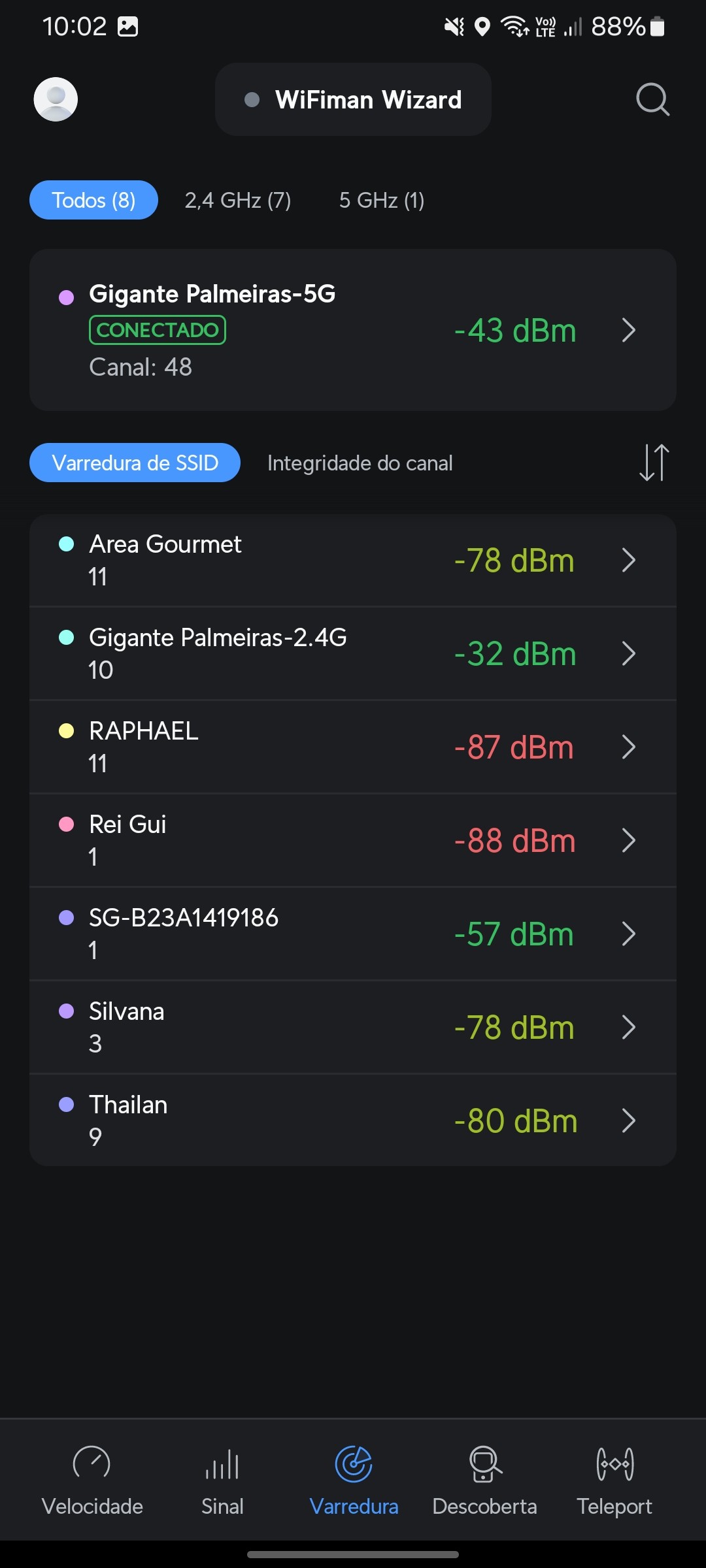The width and height of the screenshot is (706, 1568).
Task: Select the Varredura de SSID tab
Action: pyautogui.click(x=135, y=463)
